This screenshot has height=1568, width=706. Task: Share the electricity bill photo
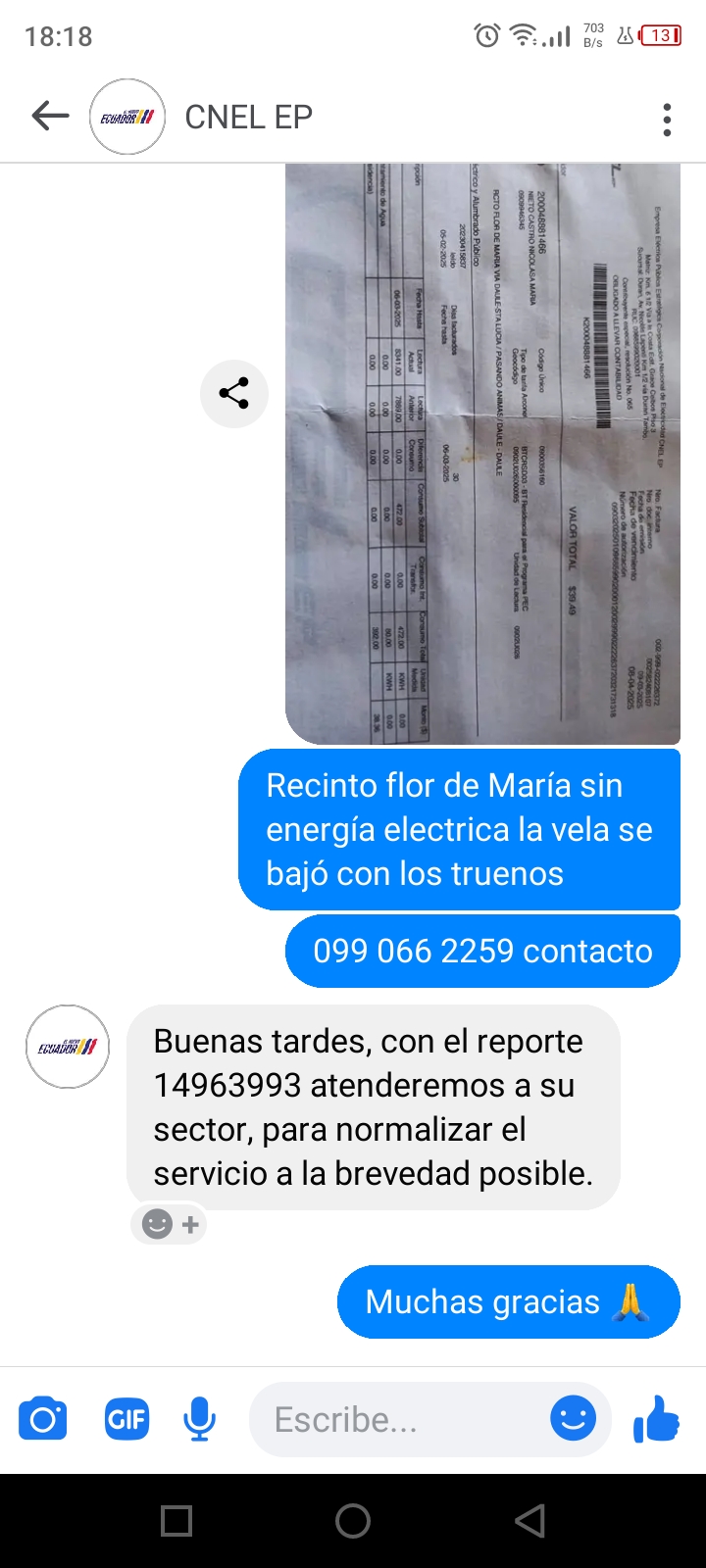click(x=233, y=394)
